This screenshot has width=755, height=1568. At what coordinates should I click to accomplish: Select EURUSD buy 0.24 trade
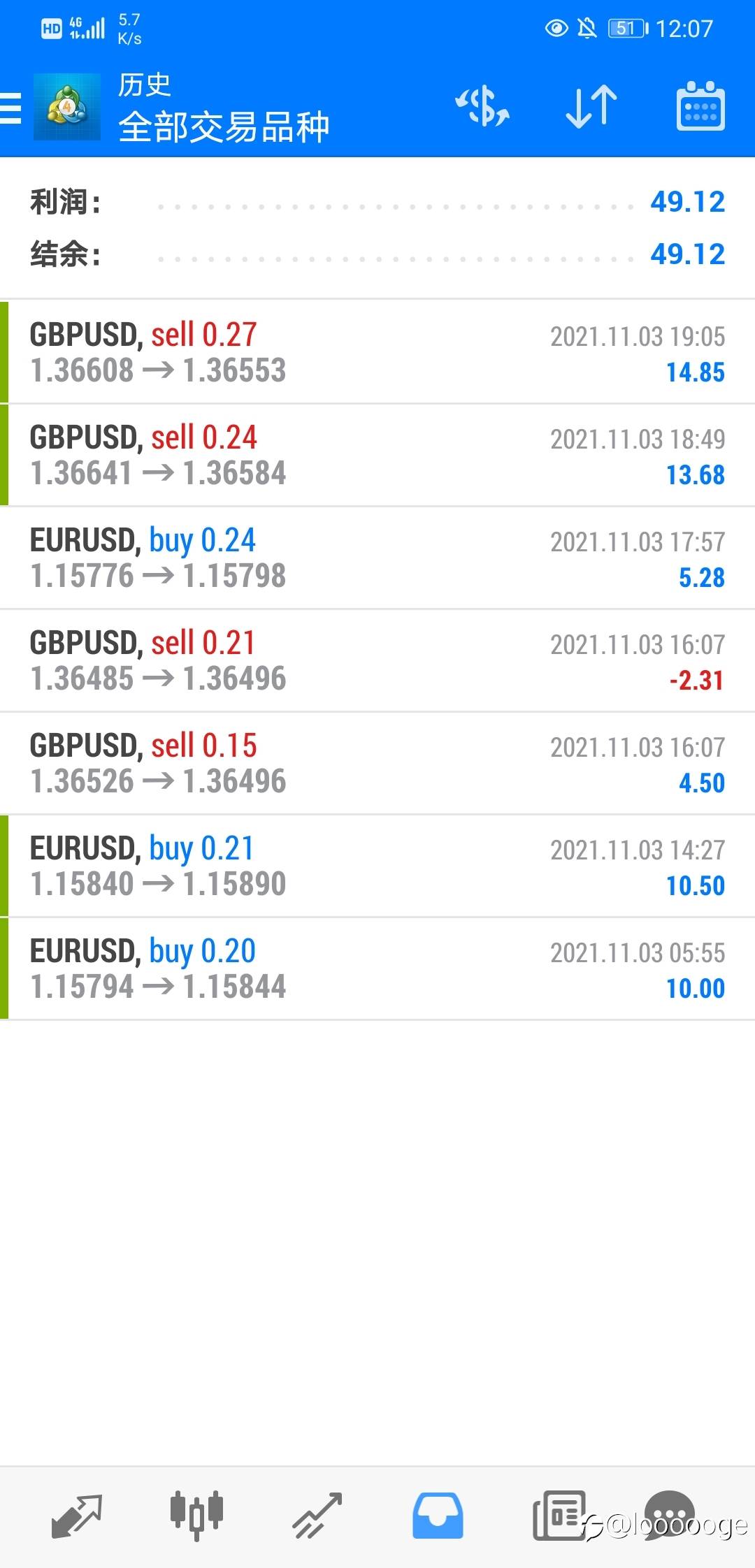tap(377, 558)
